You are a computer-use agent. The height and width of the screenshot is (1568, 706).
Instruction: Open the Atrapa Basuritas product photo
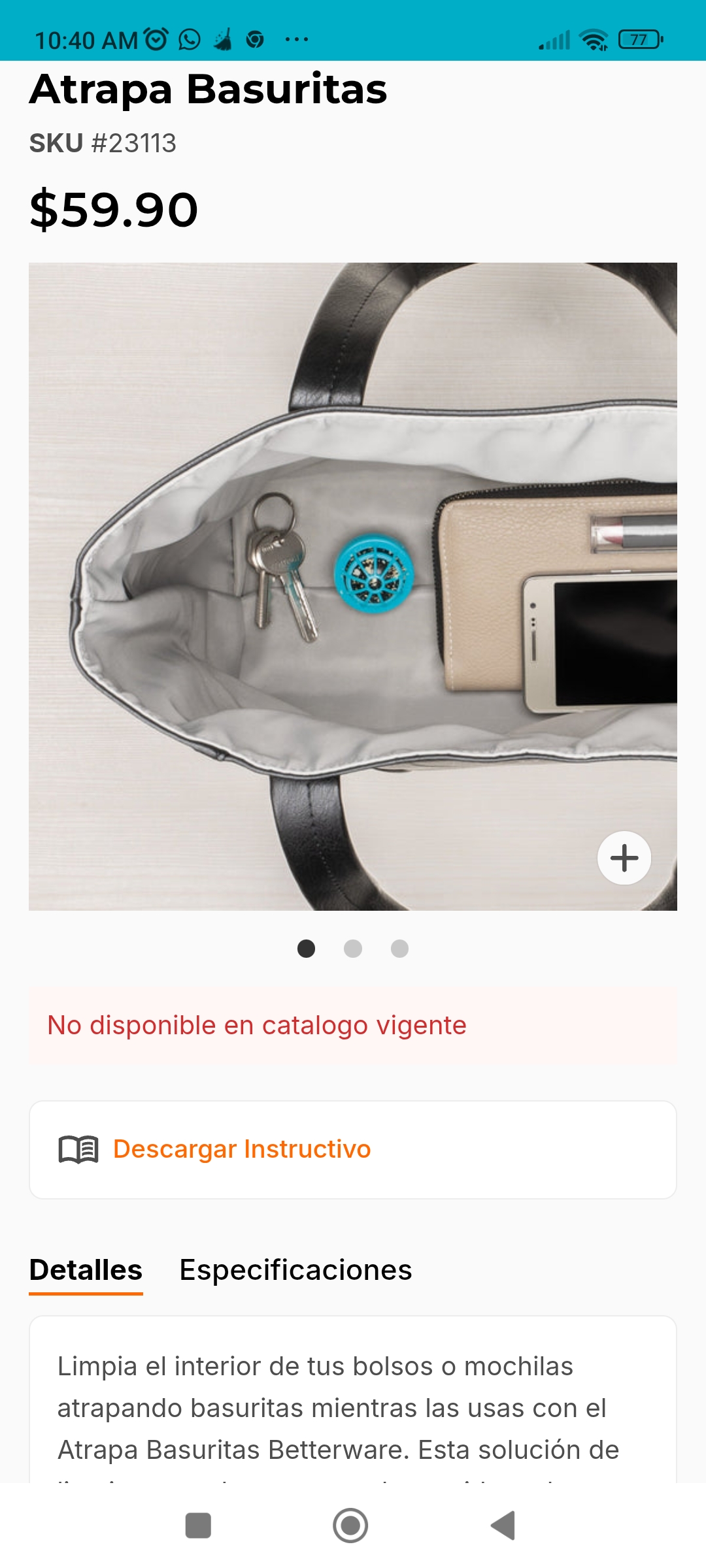353,586
